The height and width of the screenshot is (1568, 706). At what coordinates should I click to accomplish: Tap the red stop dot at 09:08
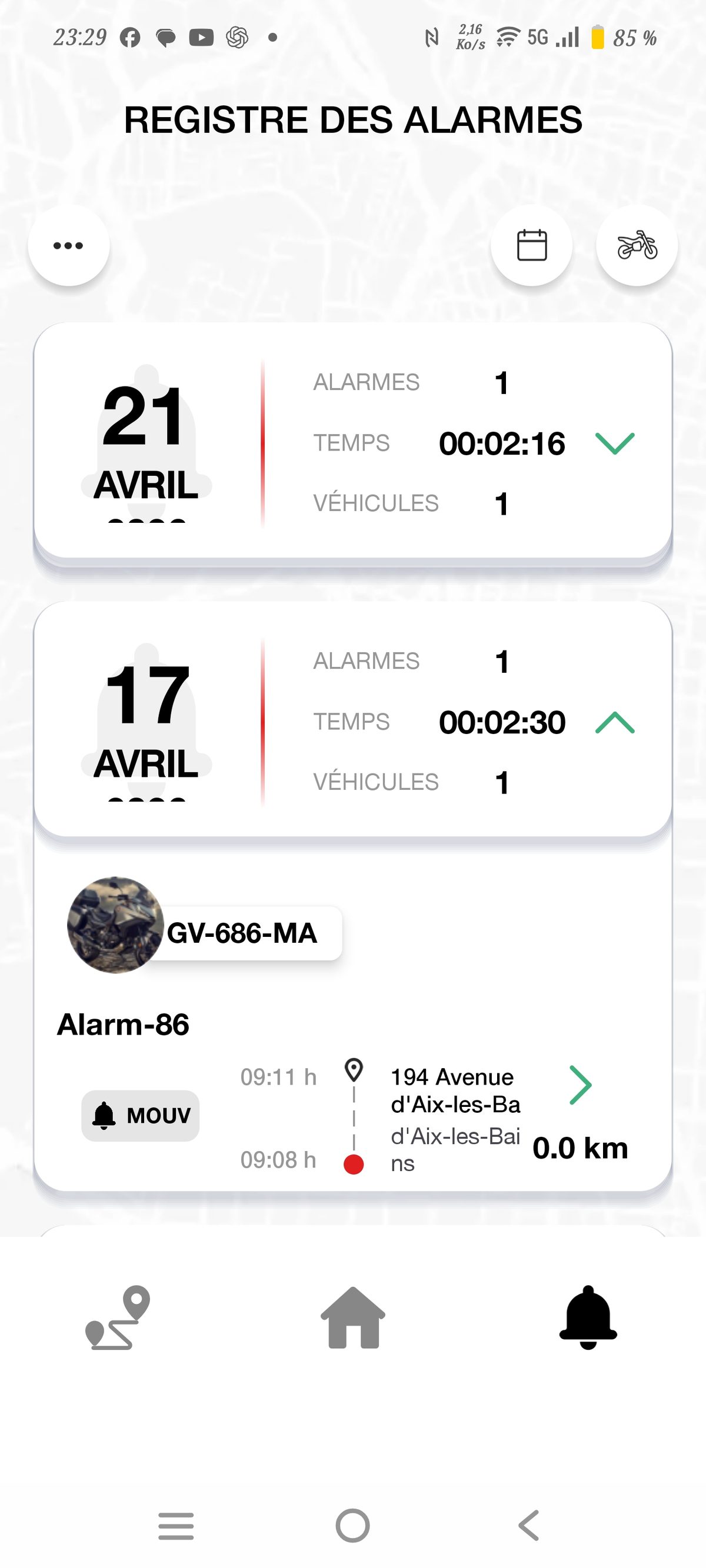click(354, 1160)
